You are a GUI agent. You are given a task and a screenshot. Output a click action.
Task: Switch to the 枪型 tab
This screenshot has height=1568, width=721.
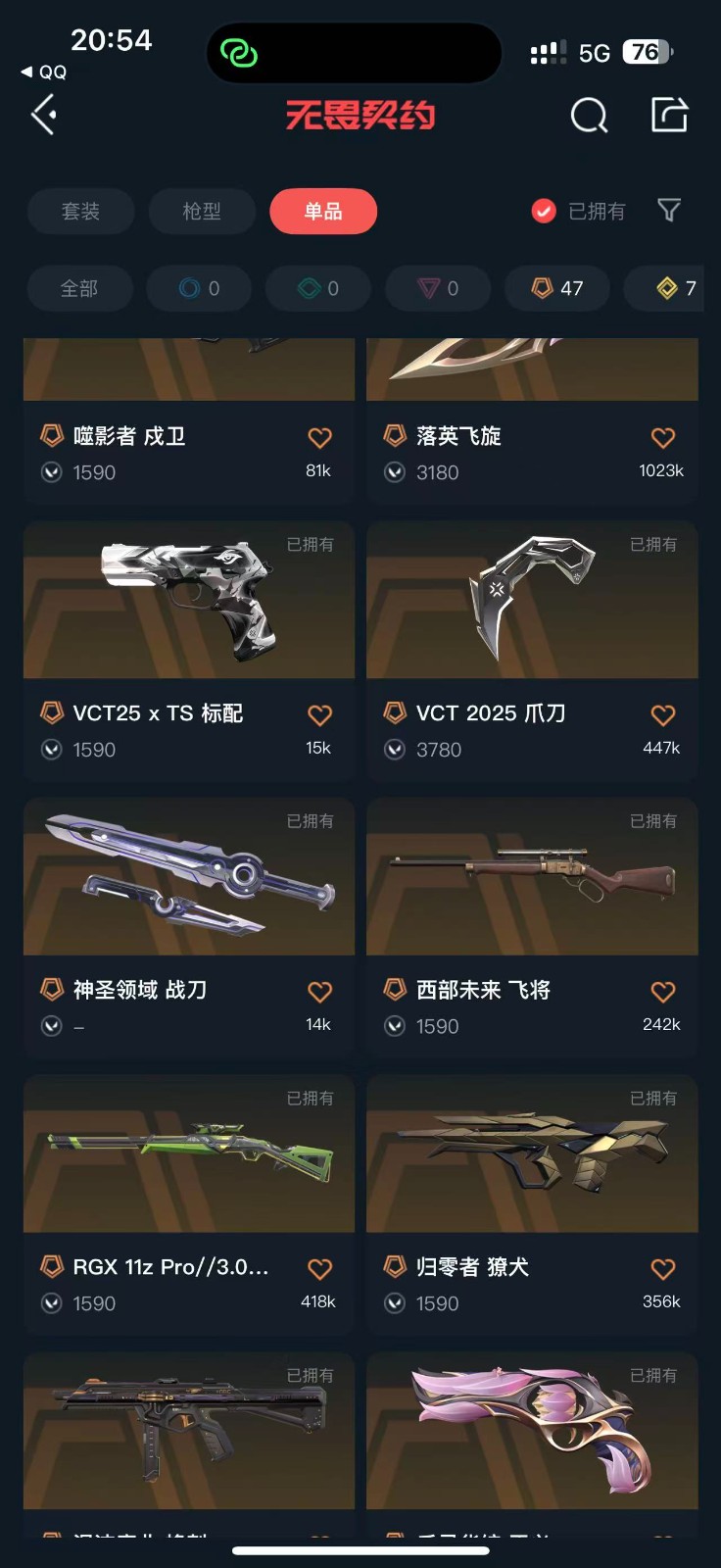tap(202, 212)
